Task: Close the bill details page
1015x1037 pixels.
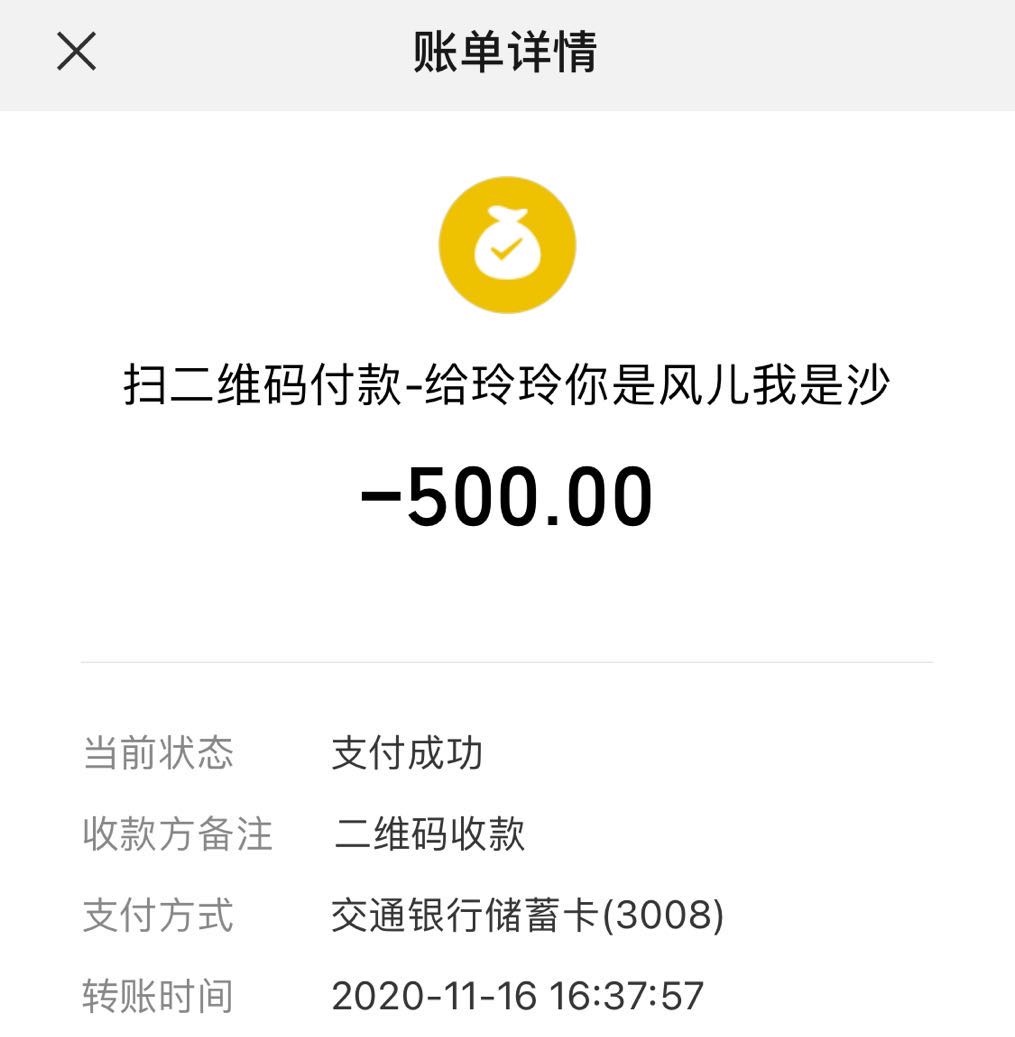Action: (76, 51)
